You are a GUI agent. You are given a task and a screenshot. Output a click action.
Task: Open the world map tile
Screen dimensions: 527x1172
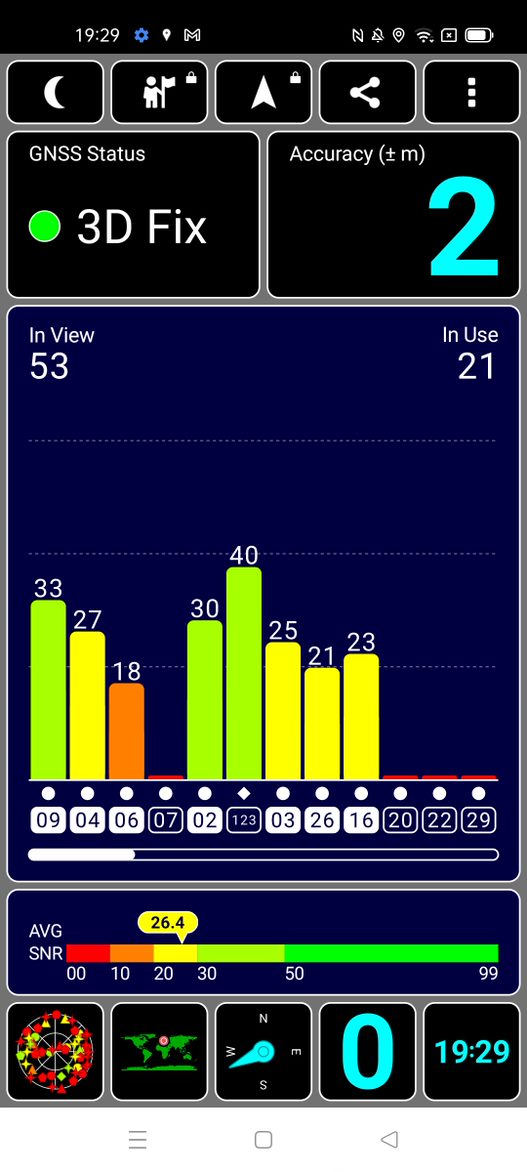click(x=159, y=1052)
